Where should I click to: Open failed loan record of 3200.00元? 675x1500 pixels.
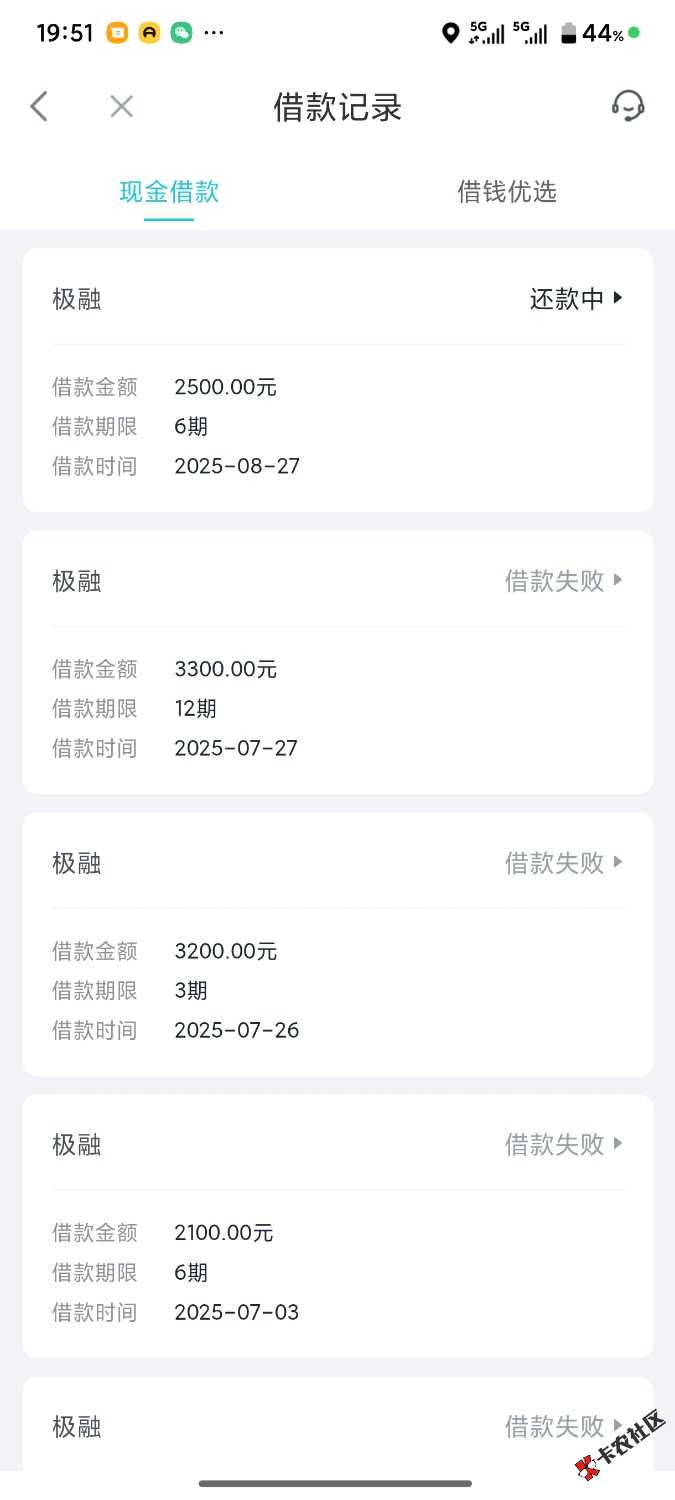[x=564, y=863]
